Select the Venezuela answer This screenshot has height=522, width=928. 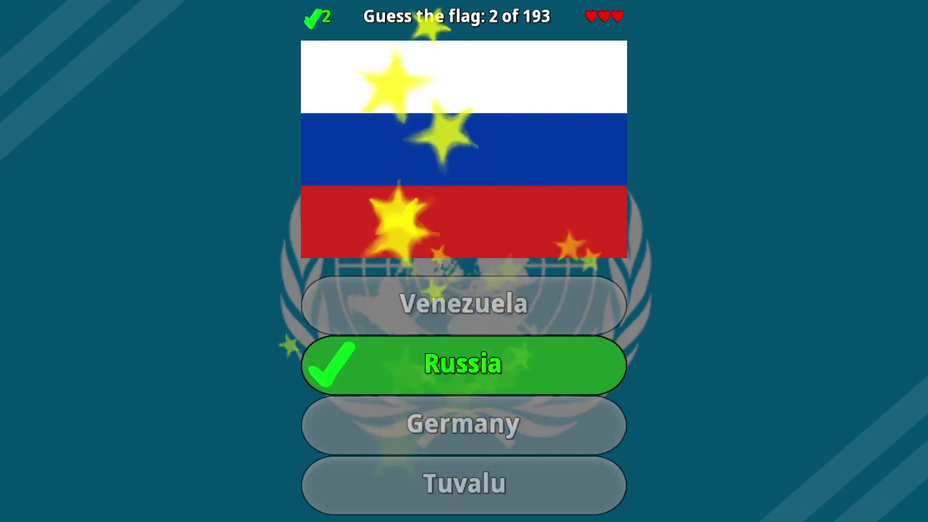click(x=463, y=304)
